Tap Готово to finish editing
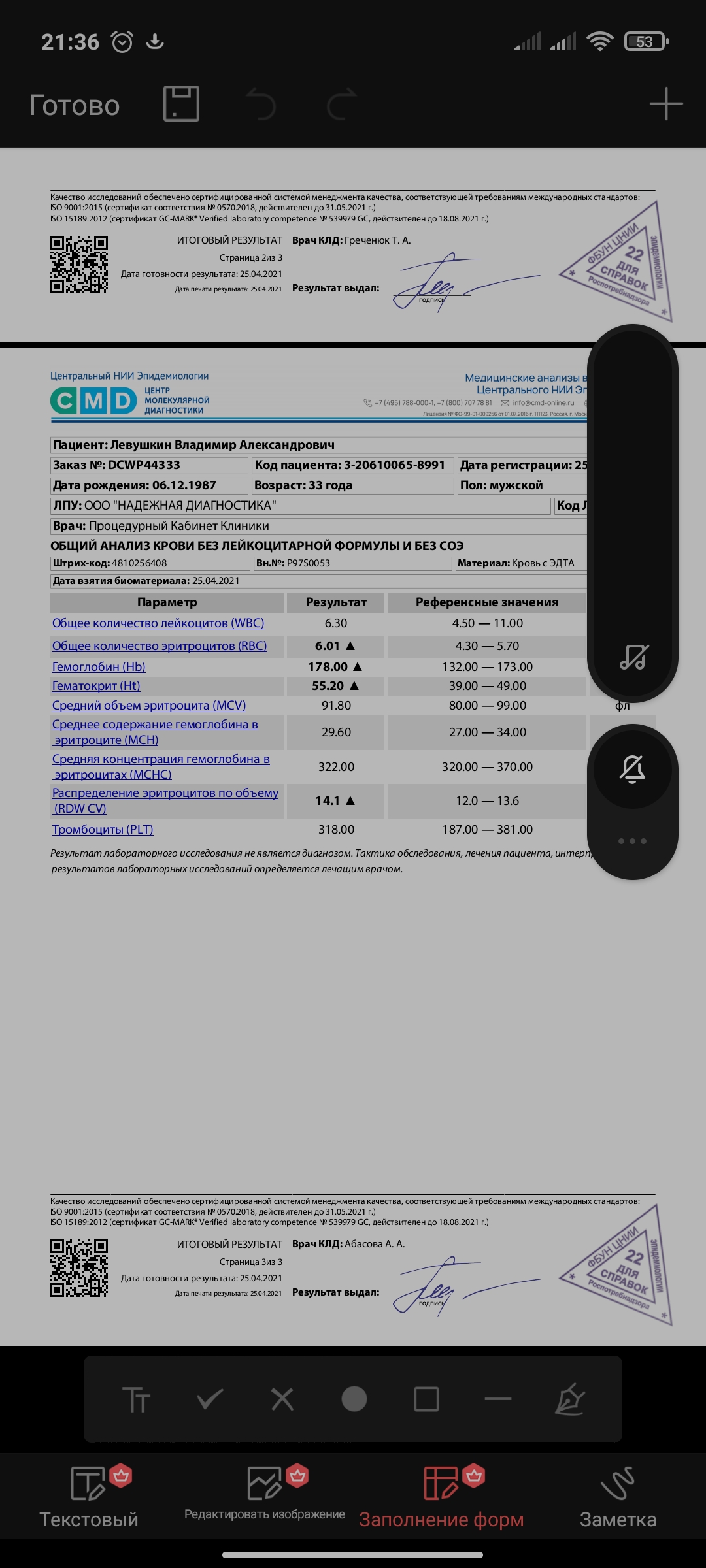Screen dimensions: 706x1568 (x=75, y=105)
